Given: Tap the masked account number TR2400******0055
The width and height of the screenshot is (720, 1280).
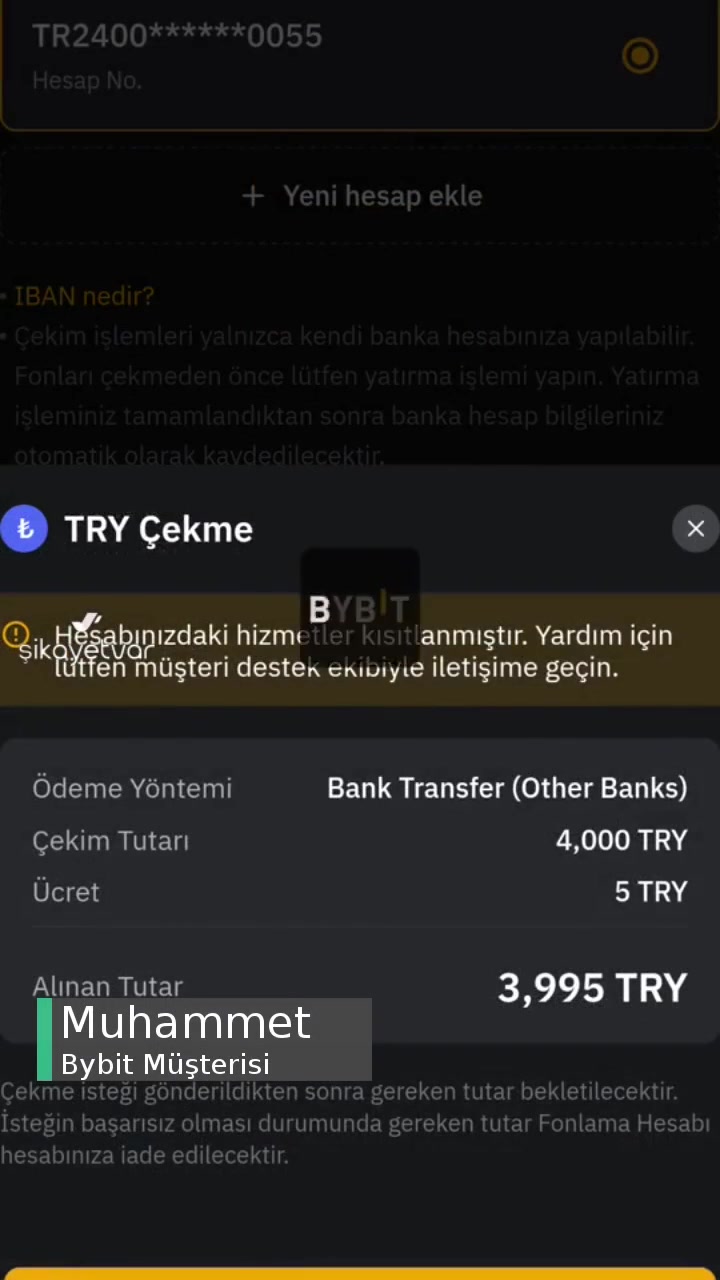Looking at the screenshot, I should coord(177,35).
